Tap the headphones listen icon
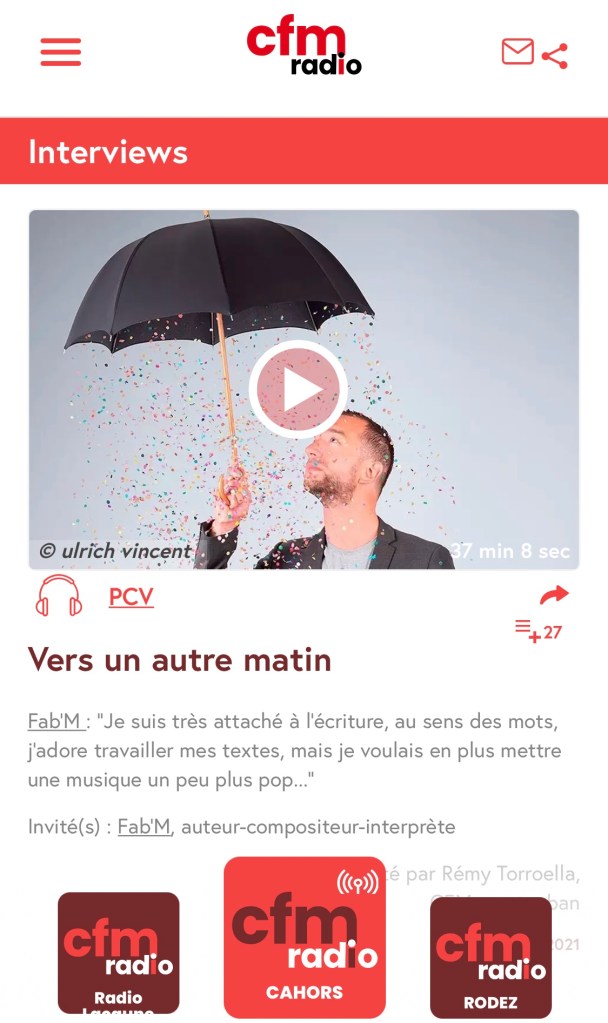608x1023 pixels. click(59, 597)
